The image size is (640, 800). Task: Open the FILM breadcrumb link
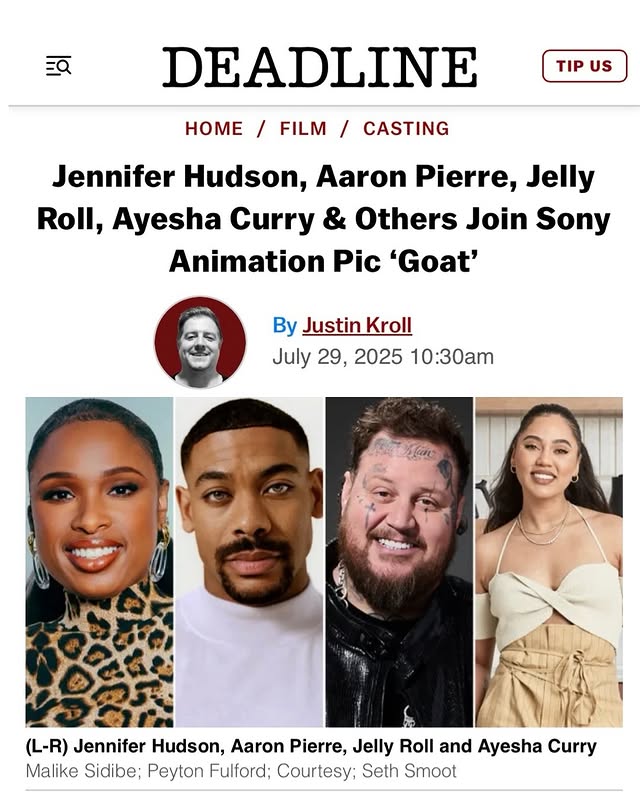click(x=303, y=129)
